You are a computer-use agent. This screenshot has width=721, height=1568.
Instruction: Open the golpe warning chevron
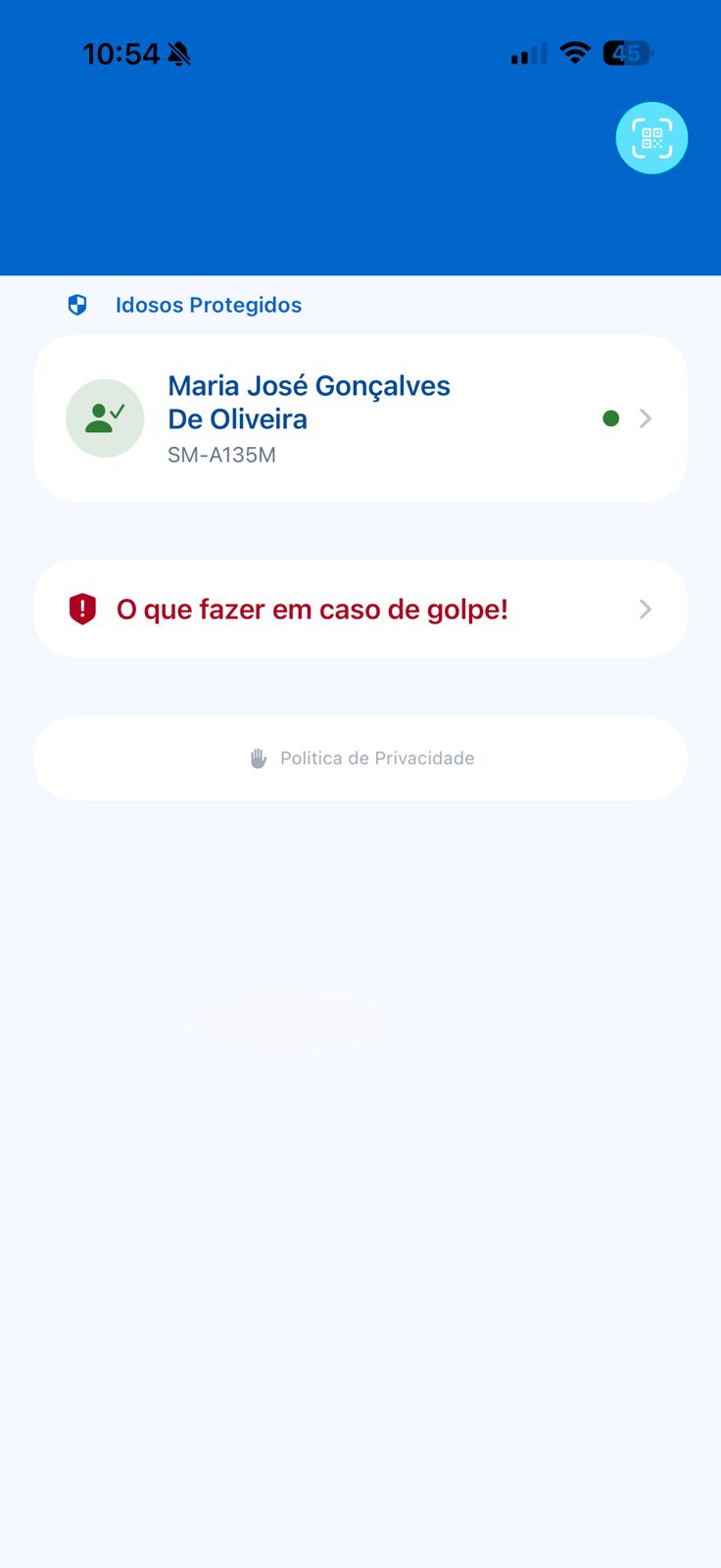click(645, 609)
